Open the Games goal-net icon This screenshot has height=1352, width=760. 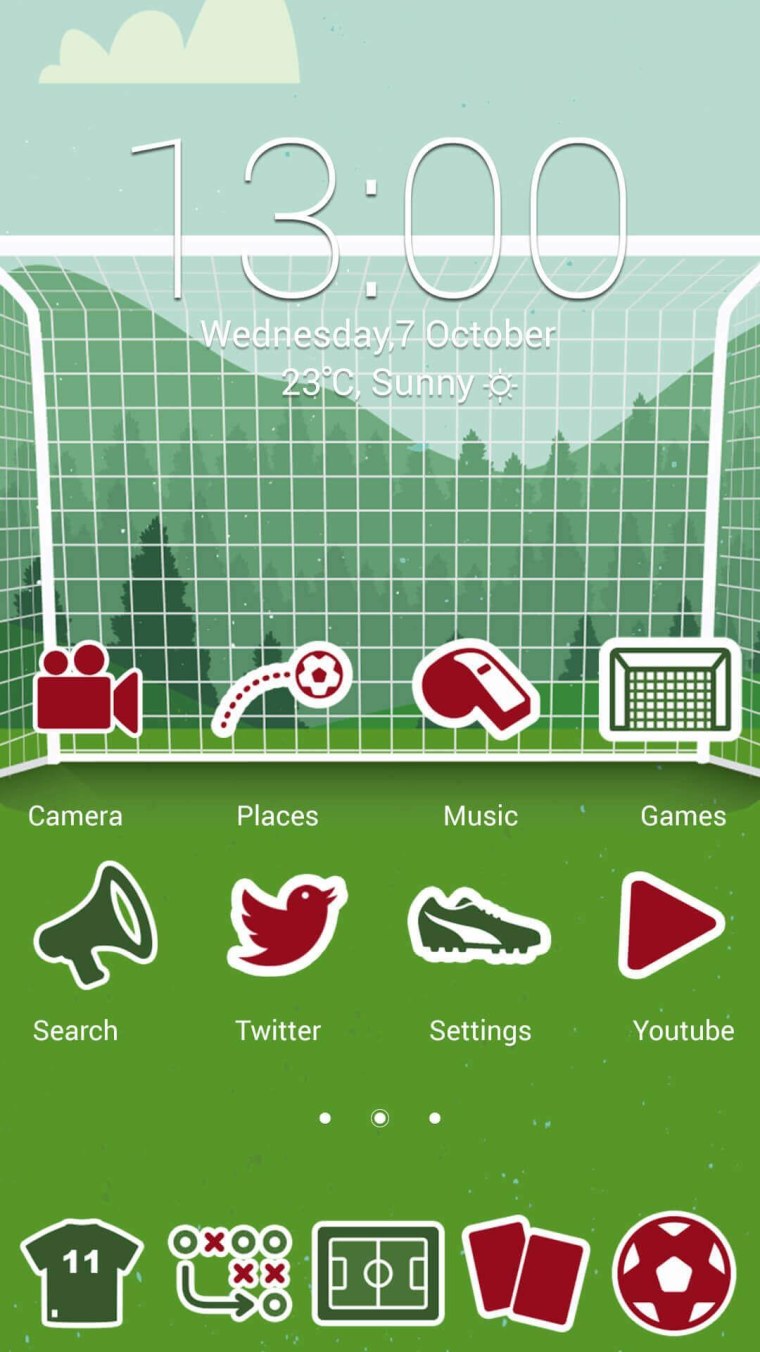[671, 690]
